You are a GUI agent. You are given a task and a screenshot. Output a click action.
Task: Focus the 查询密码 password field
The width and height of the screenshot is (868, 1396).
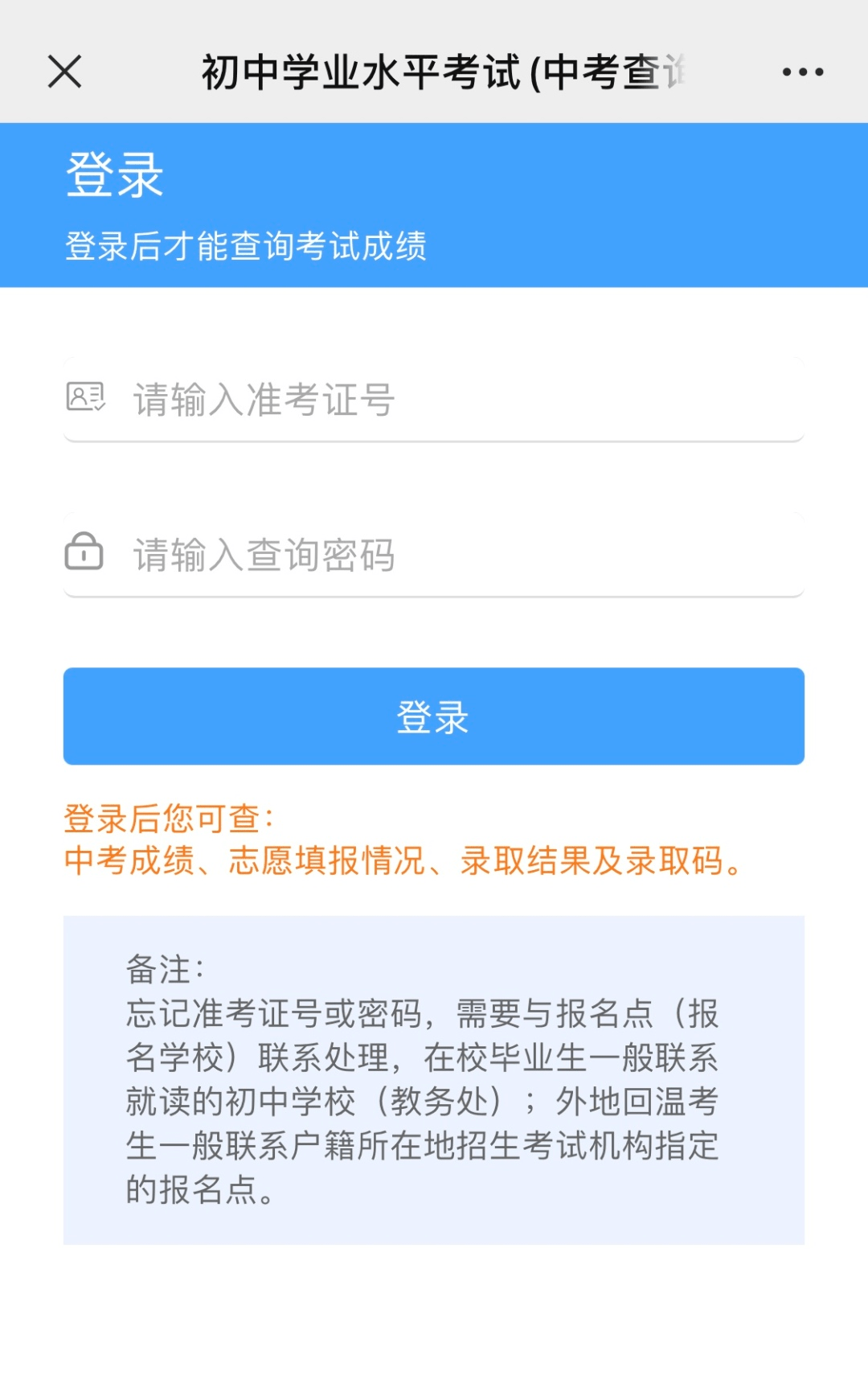point(450,555)
